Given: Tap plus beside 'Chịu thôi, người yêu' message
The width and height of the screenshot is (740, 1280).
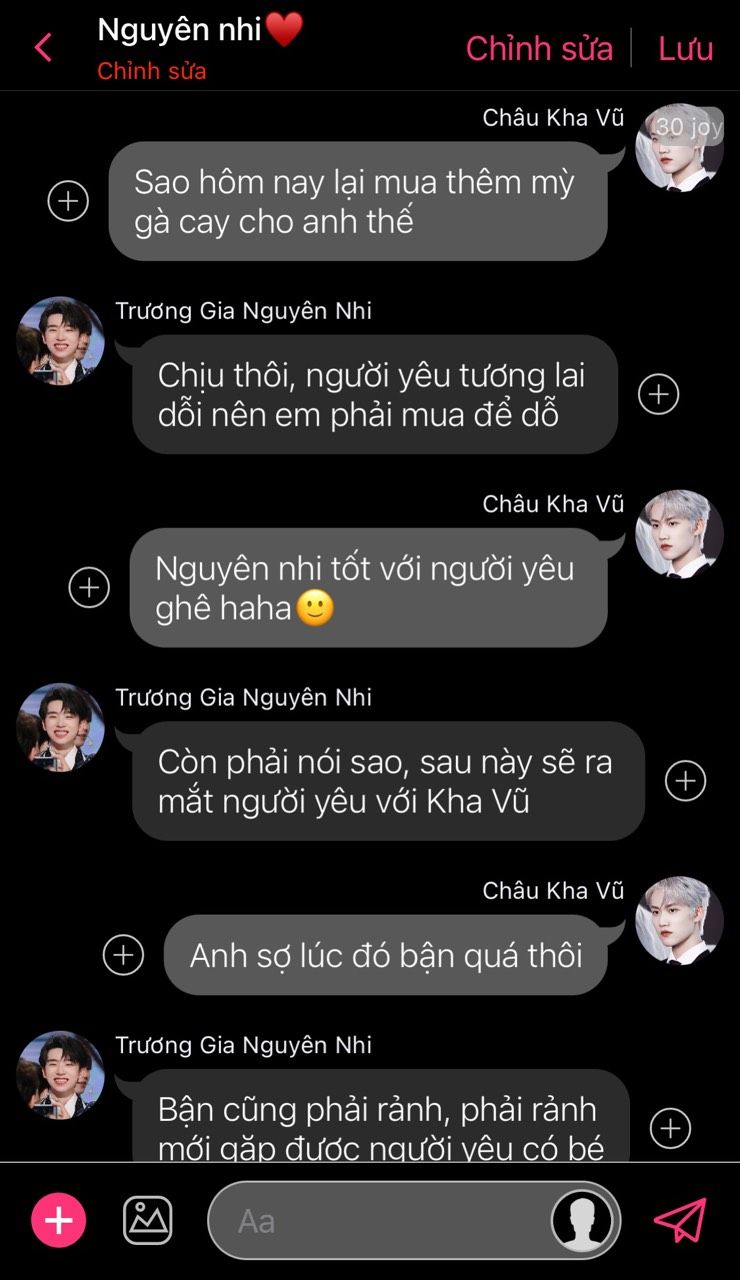Looking at the screenshot, I should (x=658, y=394).
